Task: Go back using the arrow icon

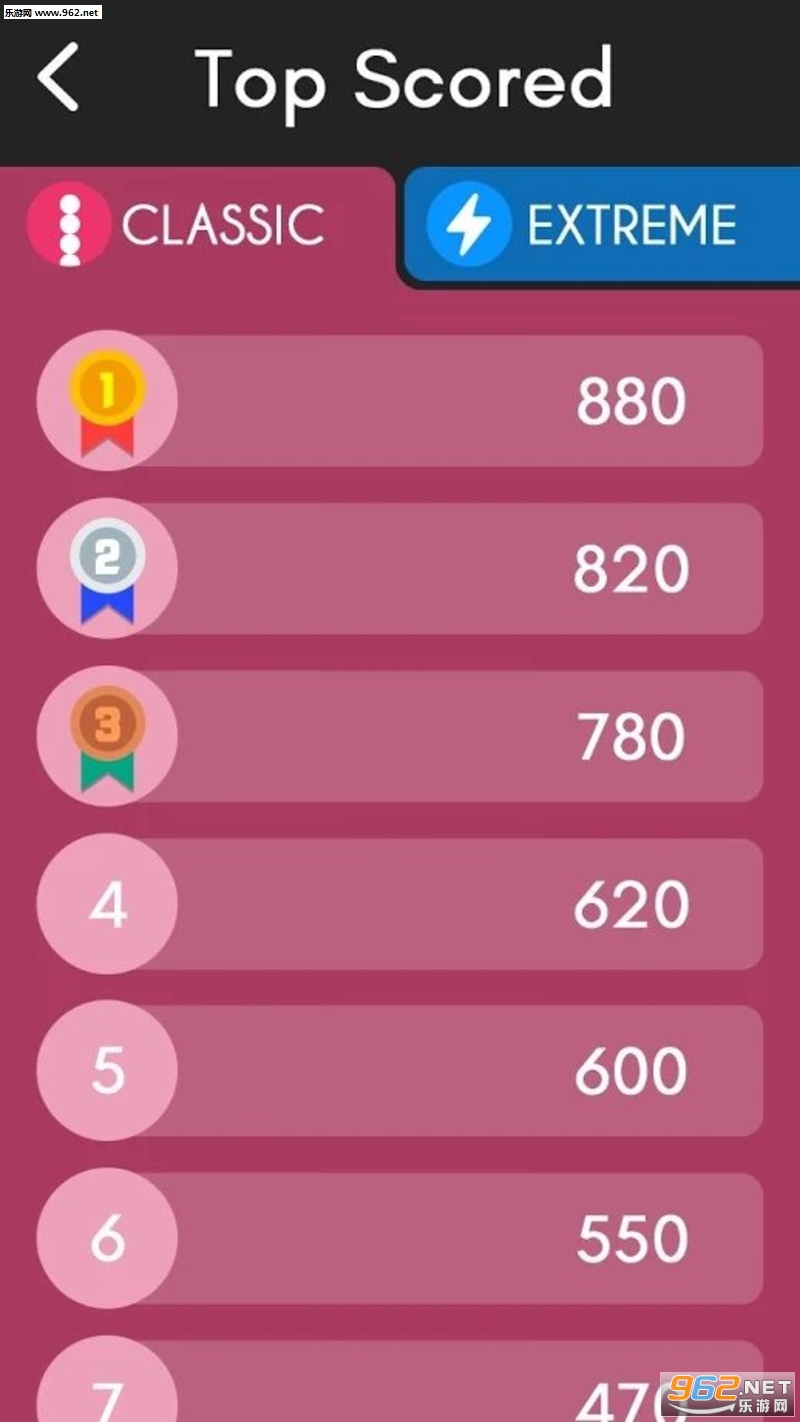Action: tap(58, 79)
